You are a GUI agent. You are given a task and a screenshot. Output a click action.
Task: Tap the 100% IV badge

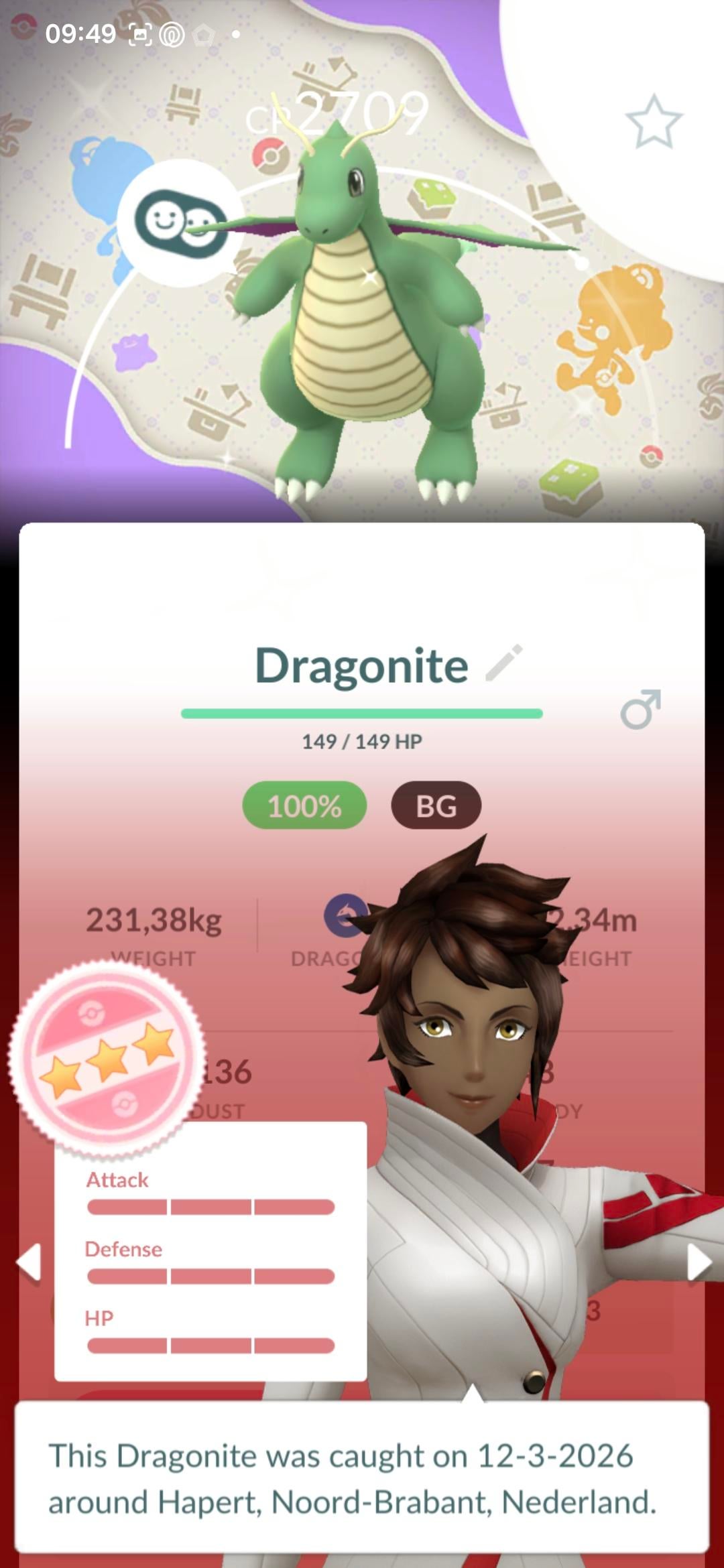pos(304,805)
